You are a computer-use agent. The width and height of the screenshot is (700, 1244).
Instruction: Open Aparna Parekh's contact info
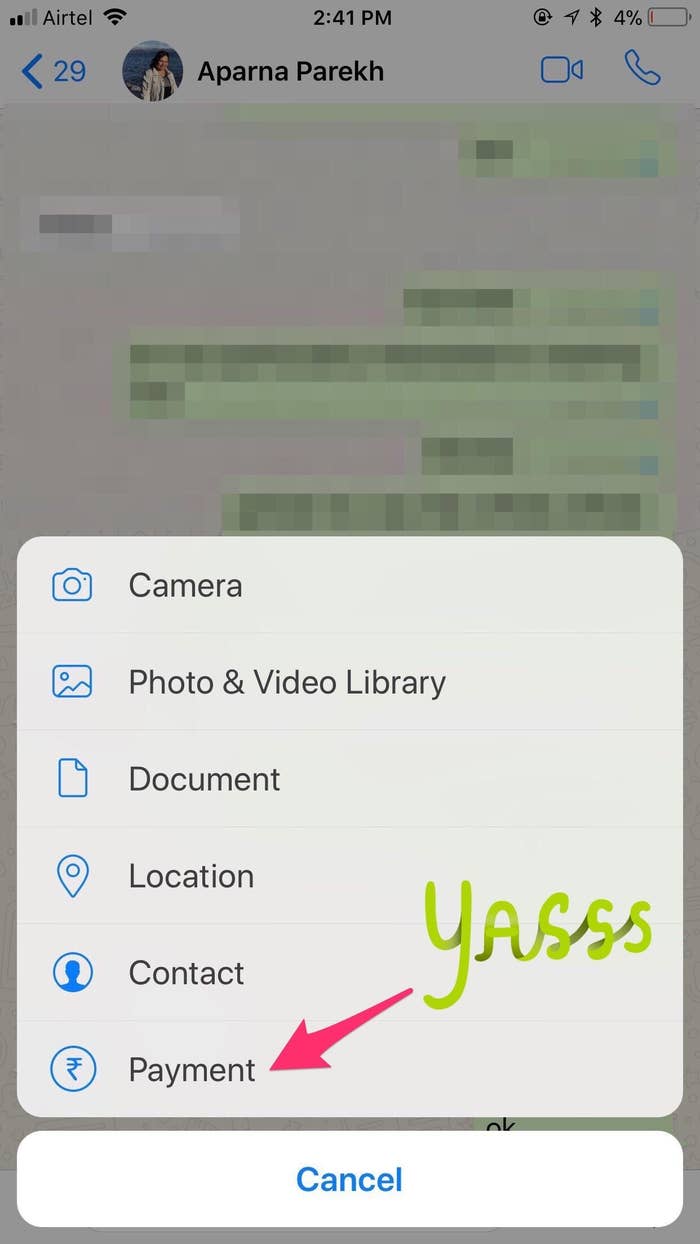pyautogui.click(x=290, y=71)
